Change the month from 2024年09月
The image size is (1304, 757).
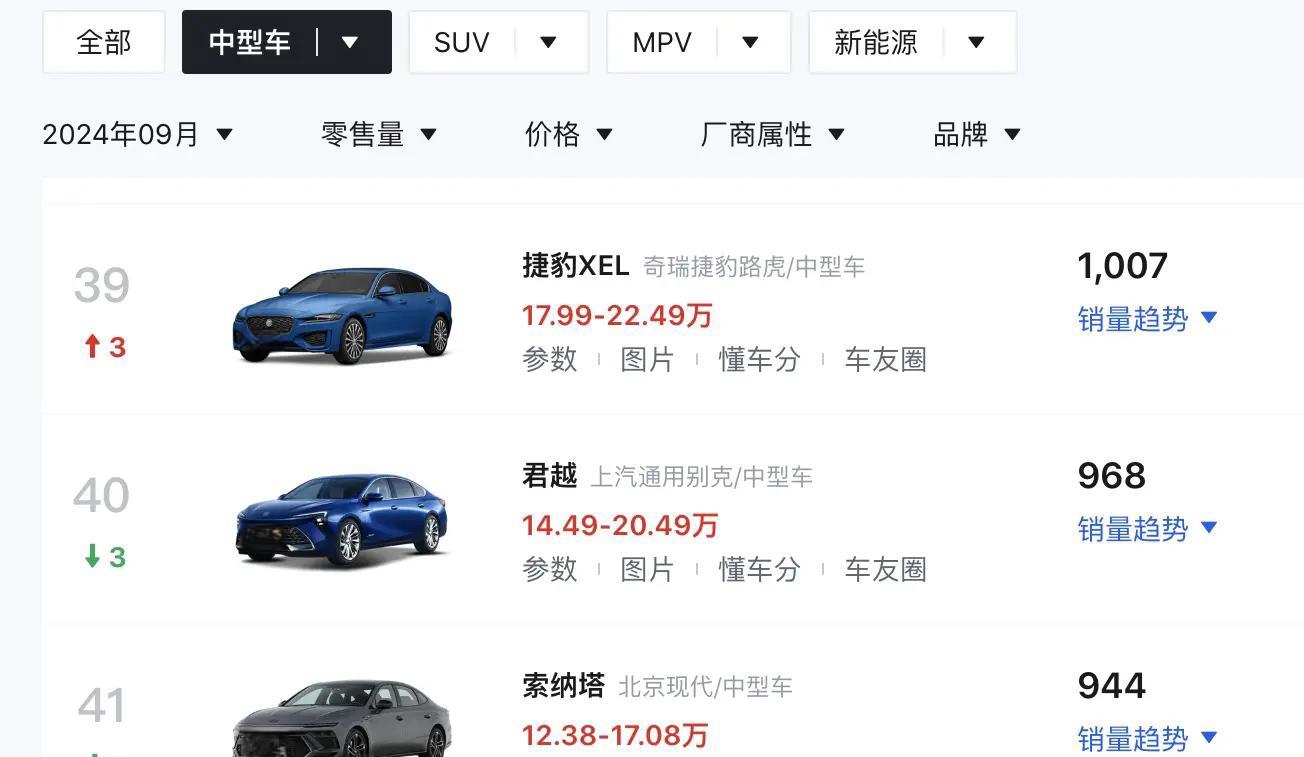pyautogui.click(x=137, y=134)
